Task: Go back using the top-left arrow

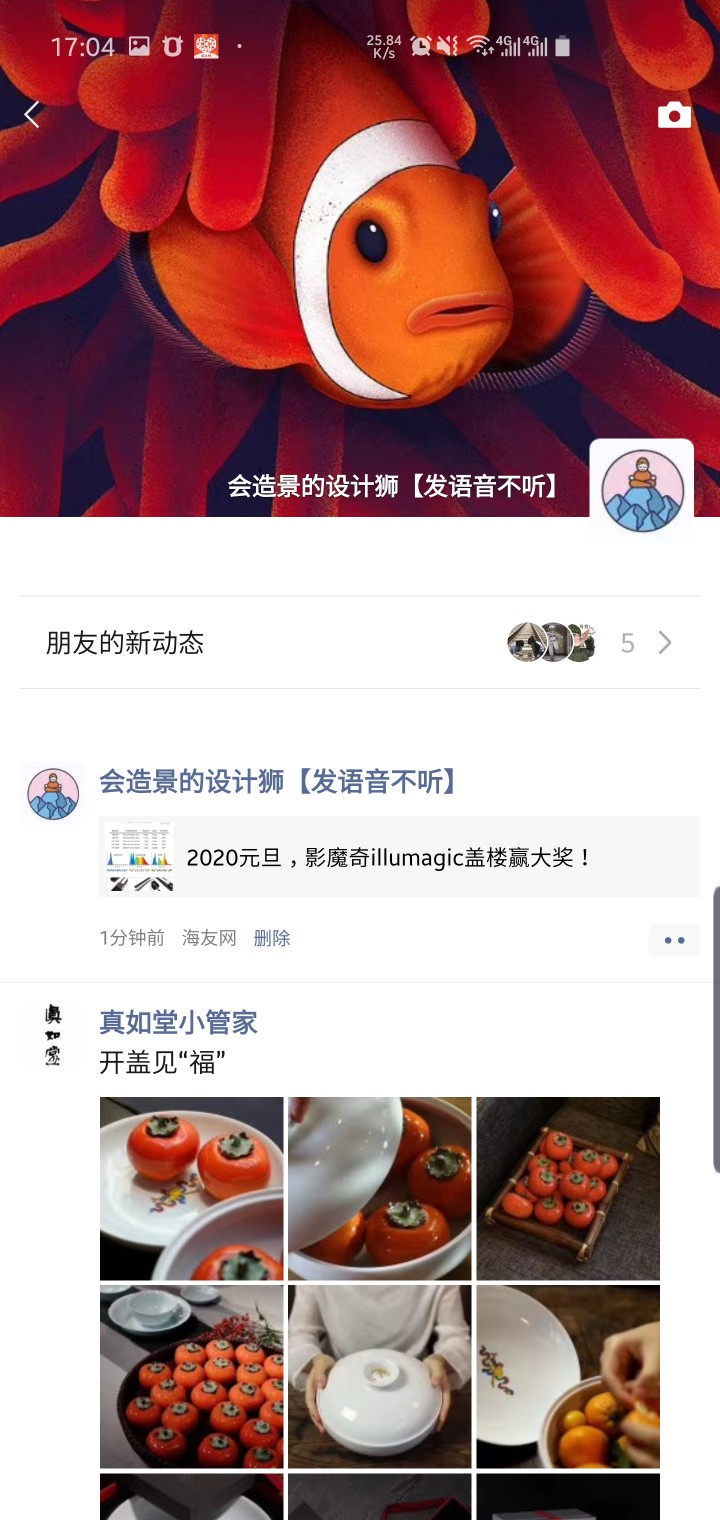Action: tap(32, 115)
